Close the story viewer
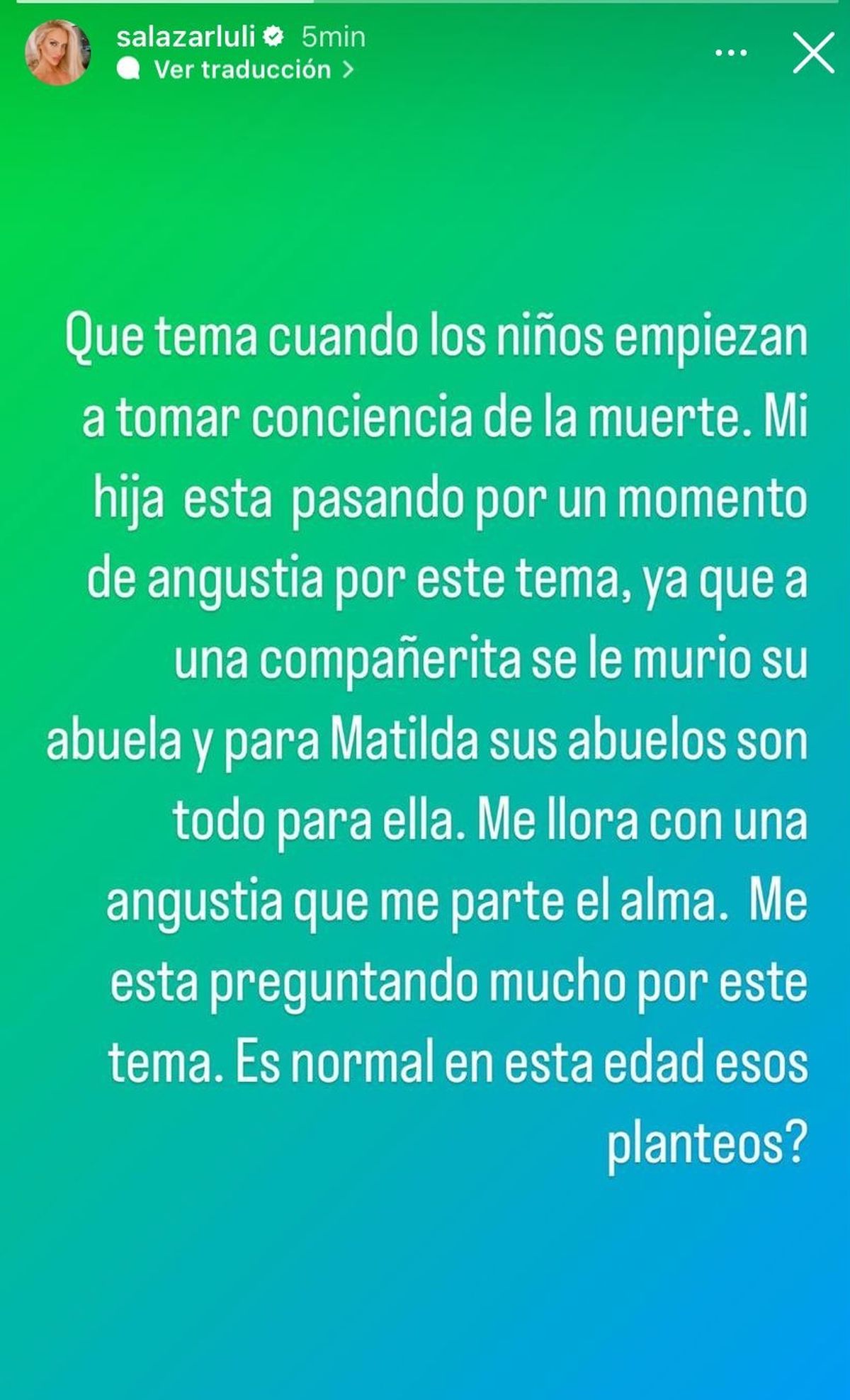 pos(813,52)
